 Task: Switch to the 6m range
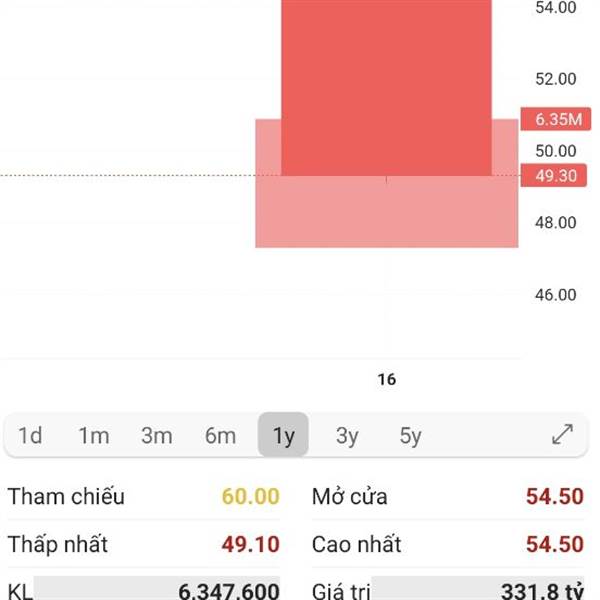click(220, 435)
